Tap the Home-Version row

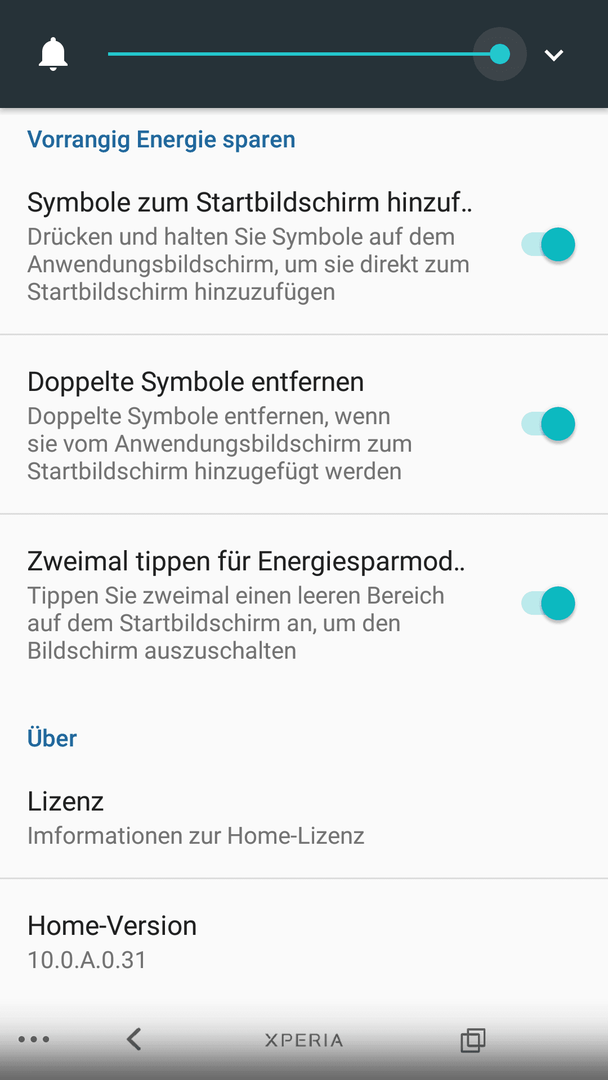(304, 942)
